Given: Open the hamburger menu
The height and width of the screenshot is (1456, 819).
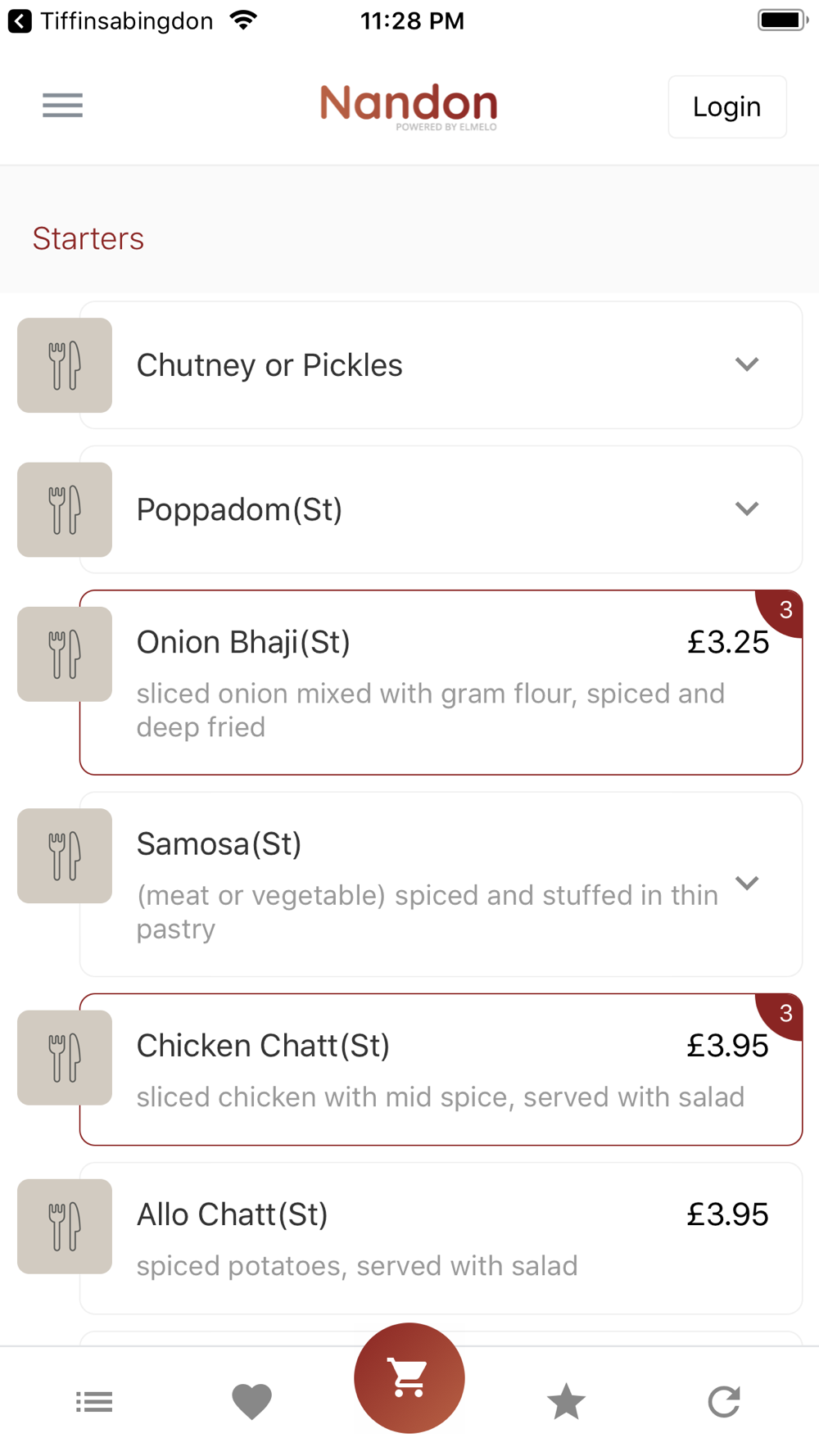Looking at the screenshot, I should (x=63, y=106).
